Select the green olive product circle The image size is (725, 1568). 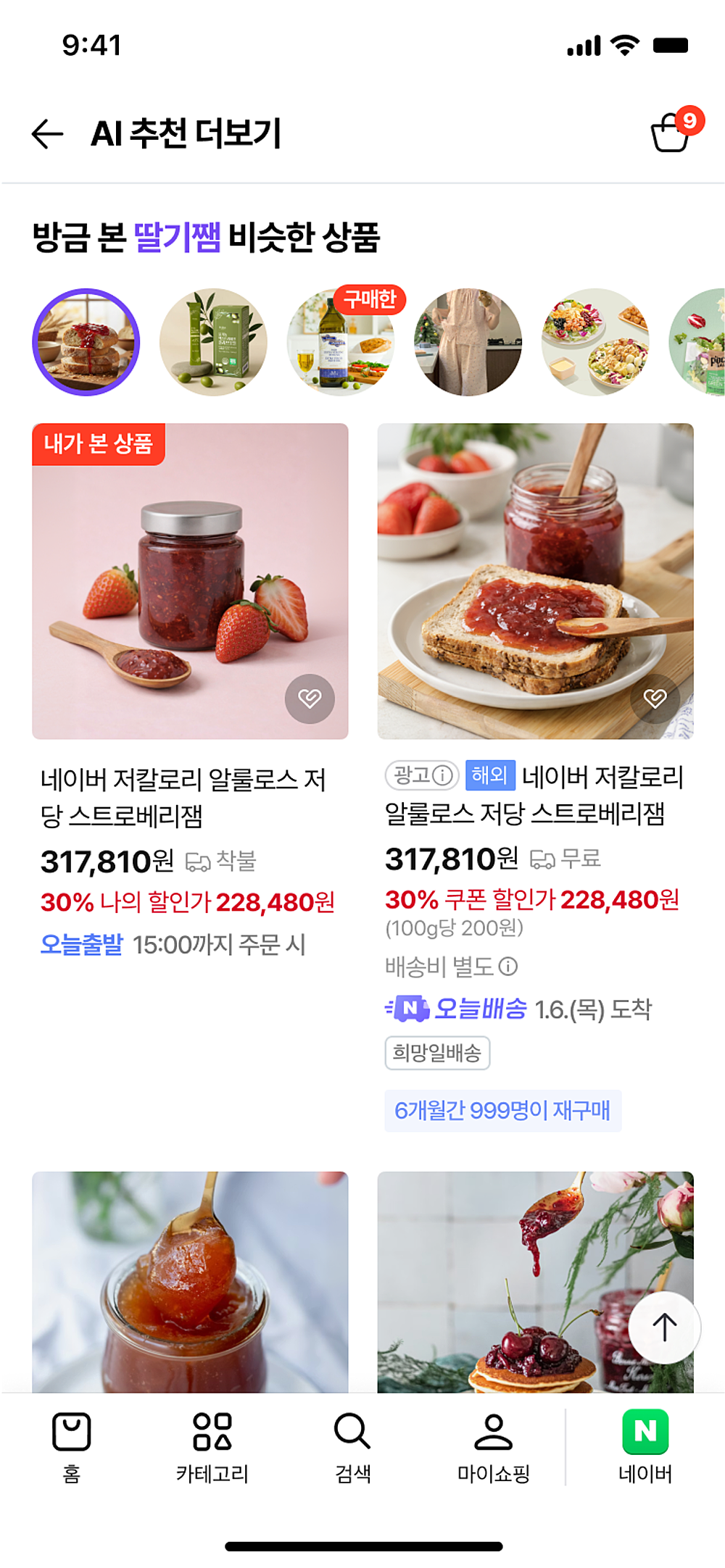click(x=213, y=342)
